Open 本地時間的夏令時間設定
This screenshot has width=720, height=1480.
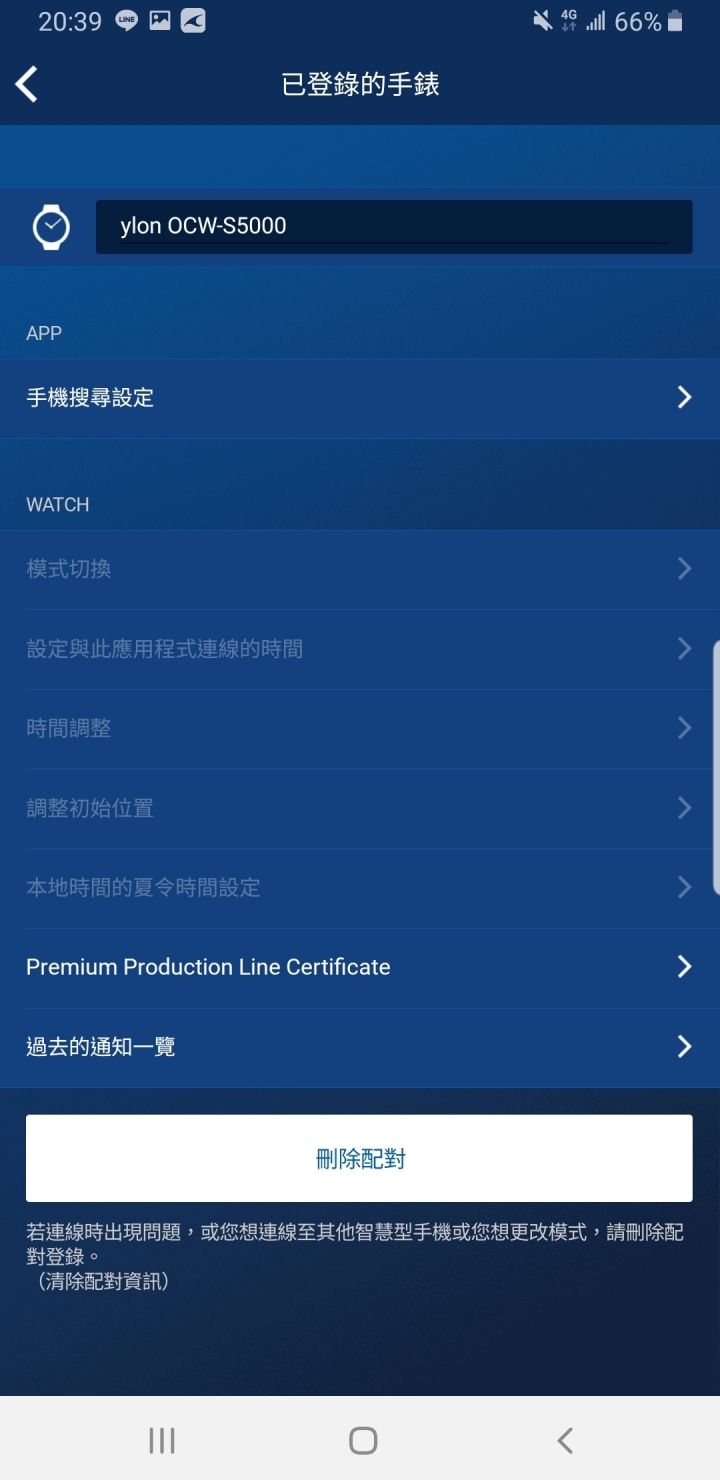click(x=360, y=888)
